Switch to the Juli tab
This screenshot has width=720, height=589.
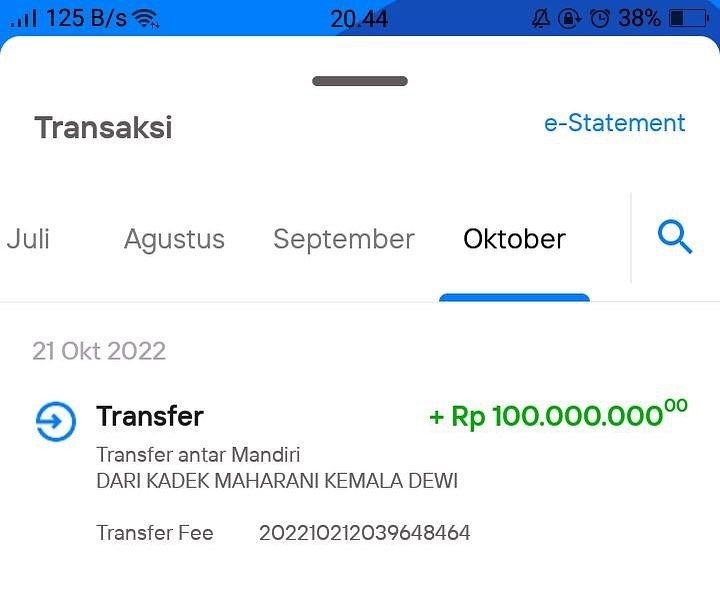[28, 239]
